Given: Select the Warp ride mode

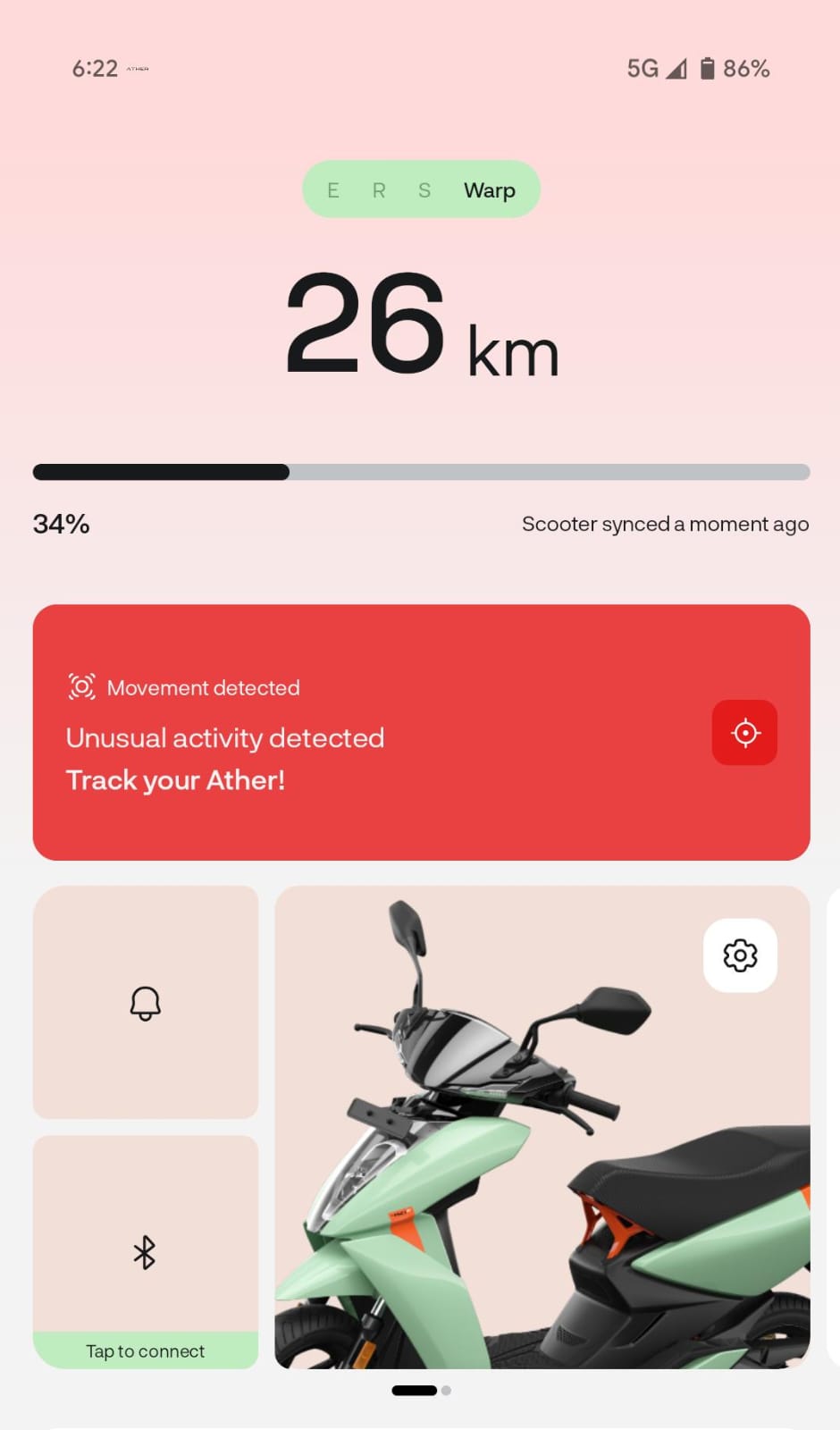Looking at the screenshot, I should coord(489,190).
